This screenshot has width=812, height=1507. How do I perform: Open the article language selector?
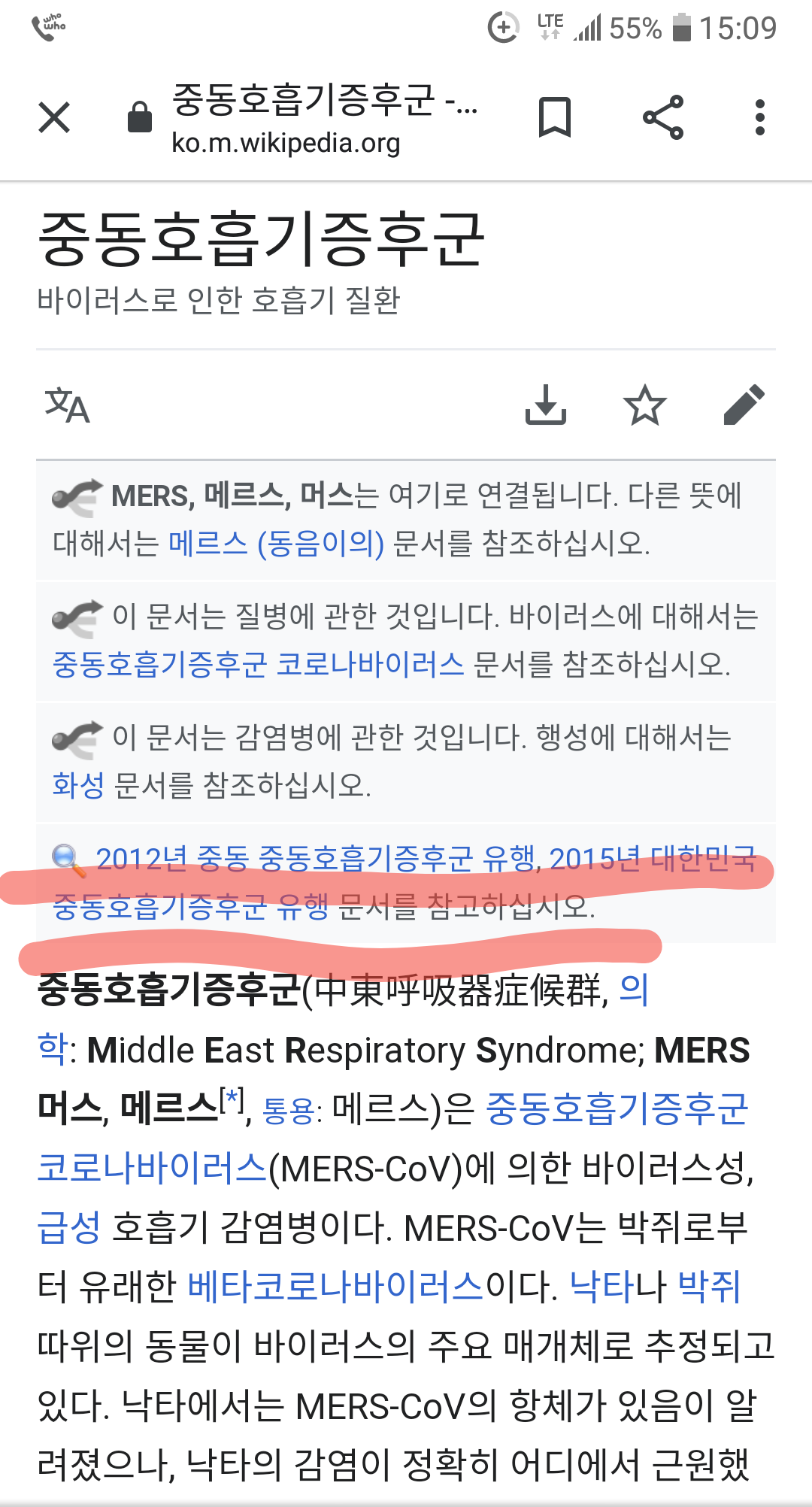coord(67,405)
